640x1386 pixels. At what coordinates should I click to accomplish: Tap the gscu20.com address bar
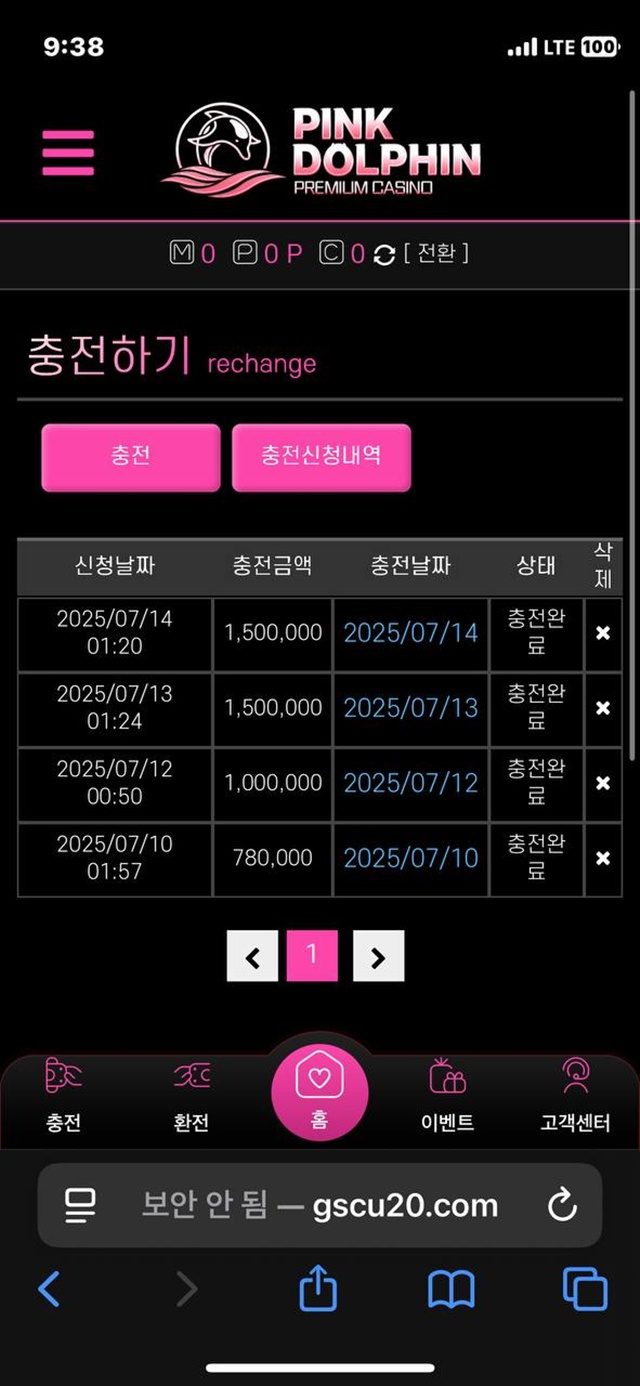[x=318, y=1205]
